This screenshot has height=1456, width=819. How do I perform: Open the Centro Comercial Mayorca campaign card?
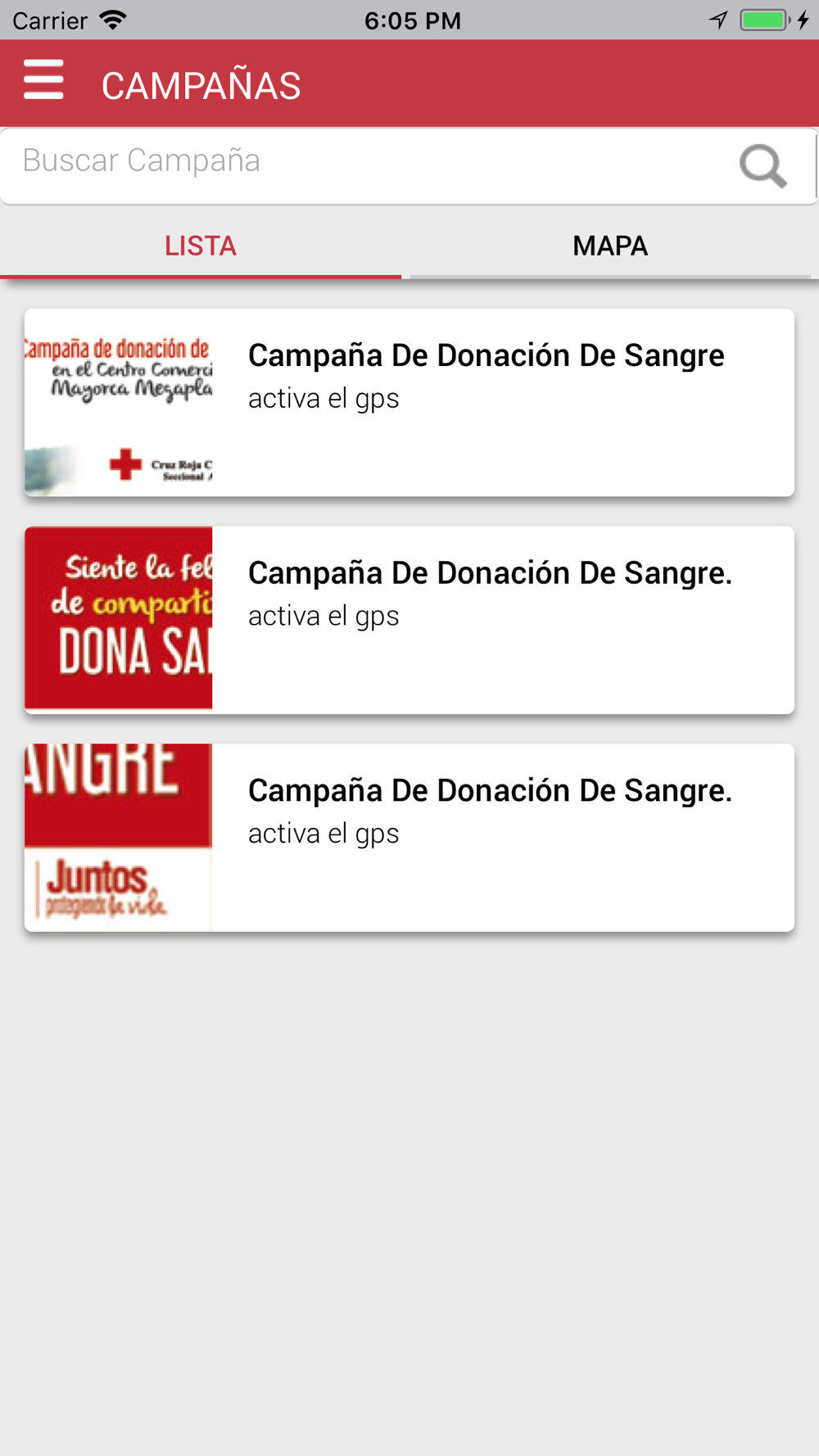(409, 403)
